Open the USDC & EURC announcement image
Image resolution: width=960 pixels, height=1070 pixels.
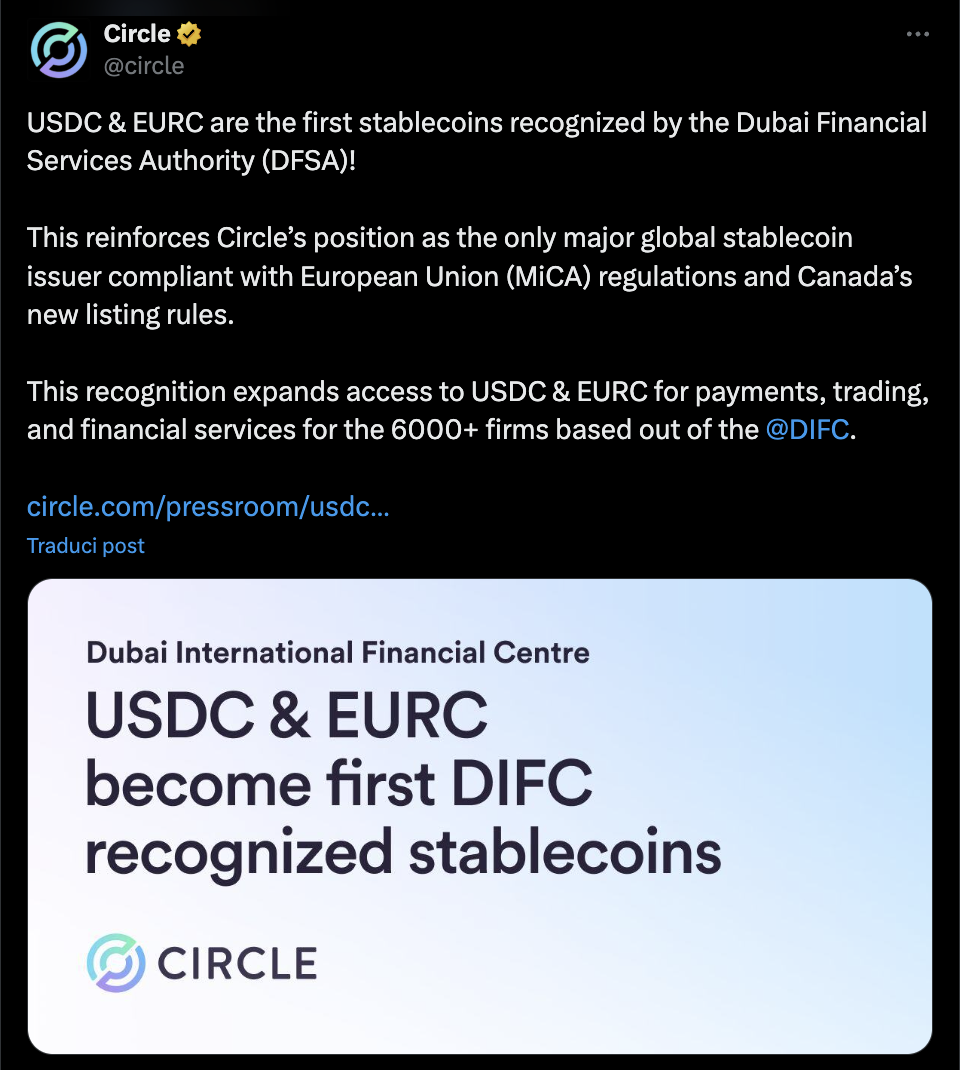[x=480, y=815]
